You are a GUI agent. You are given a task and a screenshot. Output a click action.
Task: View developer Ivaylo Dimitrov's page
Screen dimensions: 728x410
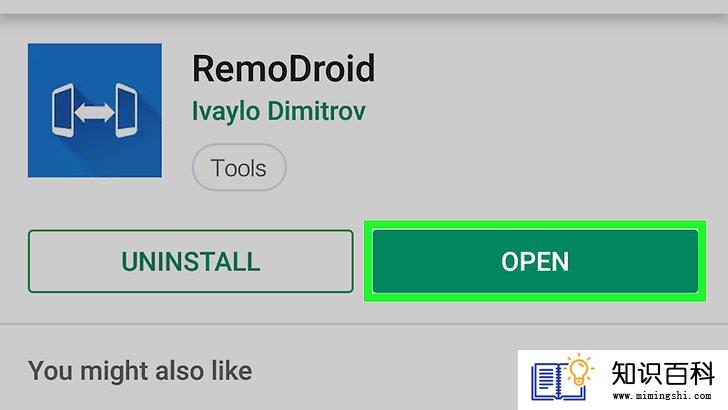(278, 110)
